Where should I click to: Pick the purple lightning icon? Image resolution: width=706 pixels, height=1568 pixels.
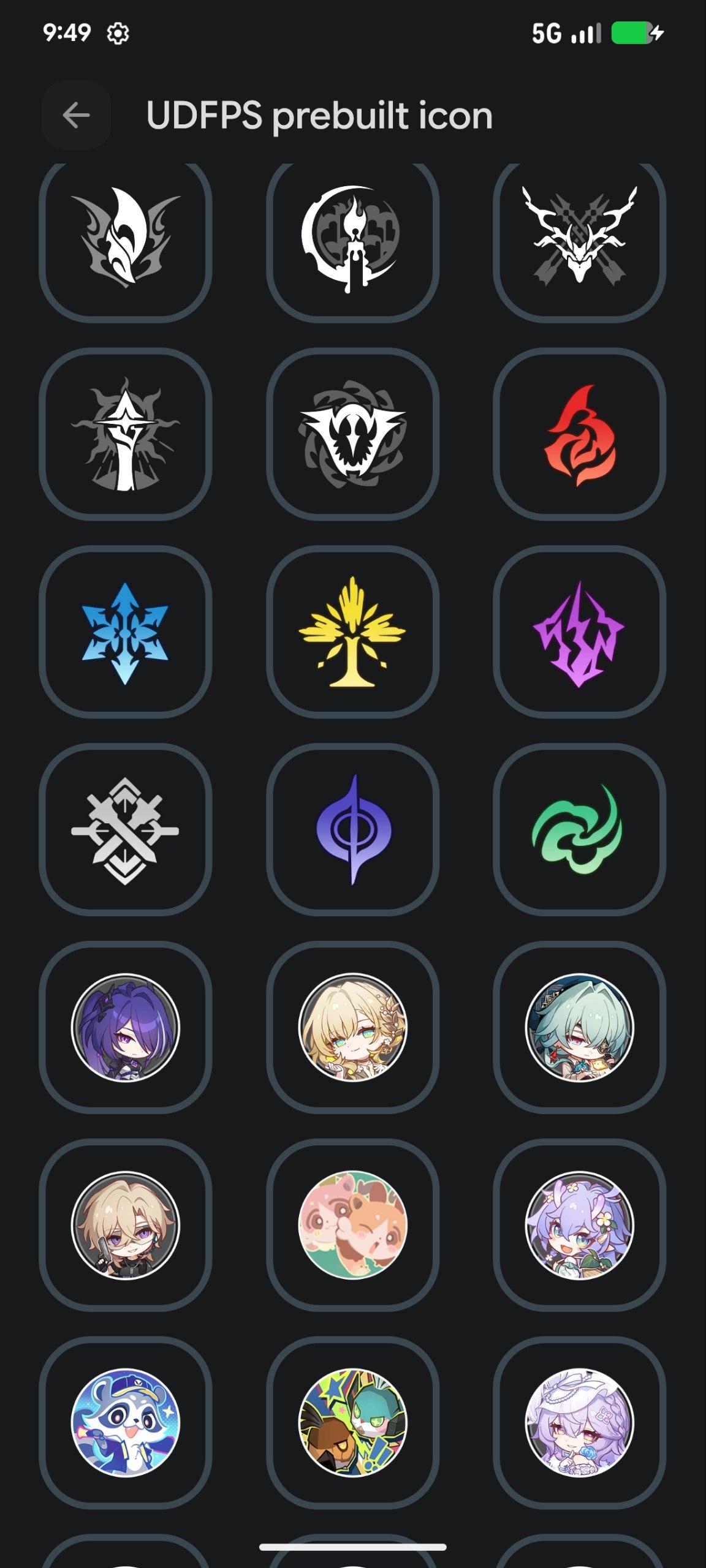pos(579,632)
